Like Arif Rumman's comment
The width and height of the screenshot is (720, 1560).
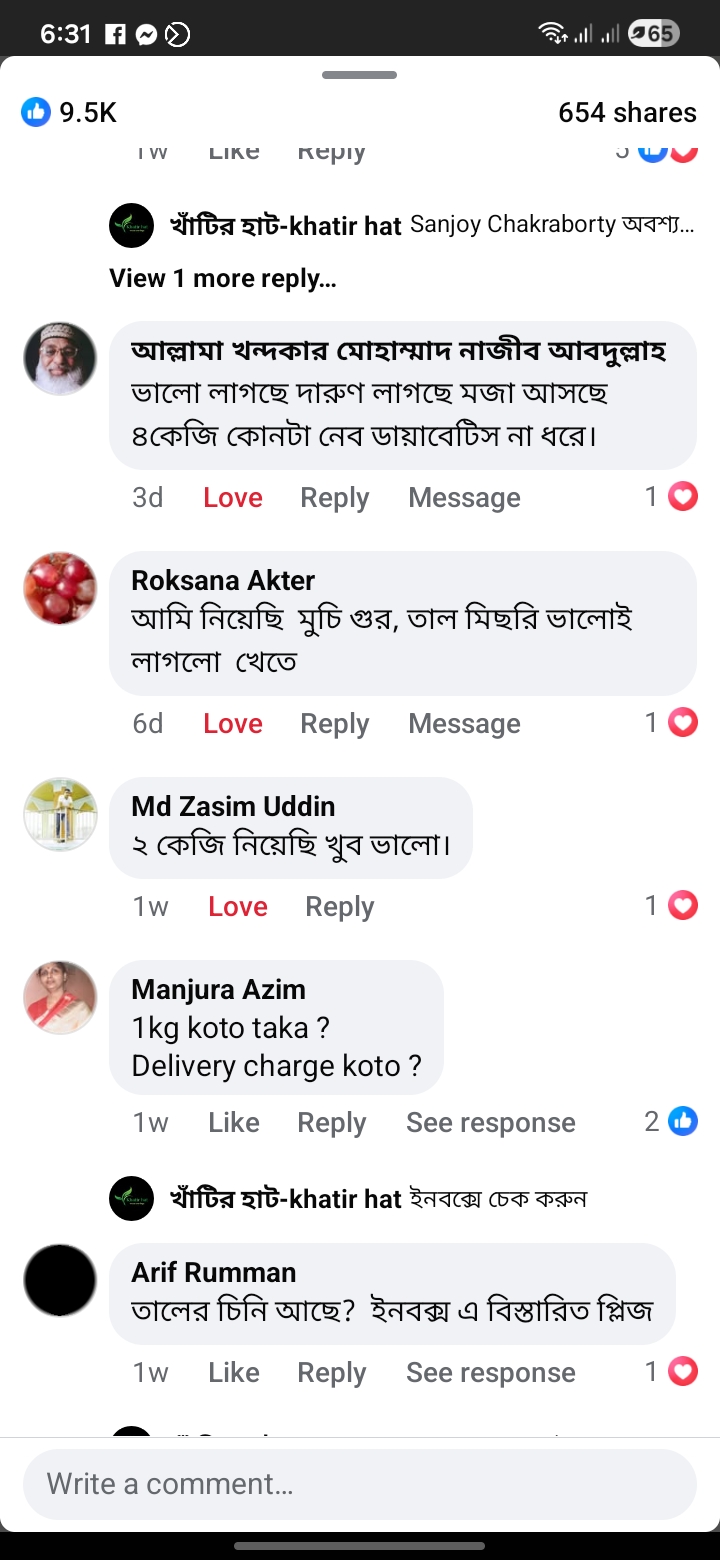(233, 1372)
